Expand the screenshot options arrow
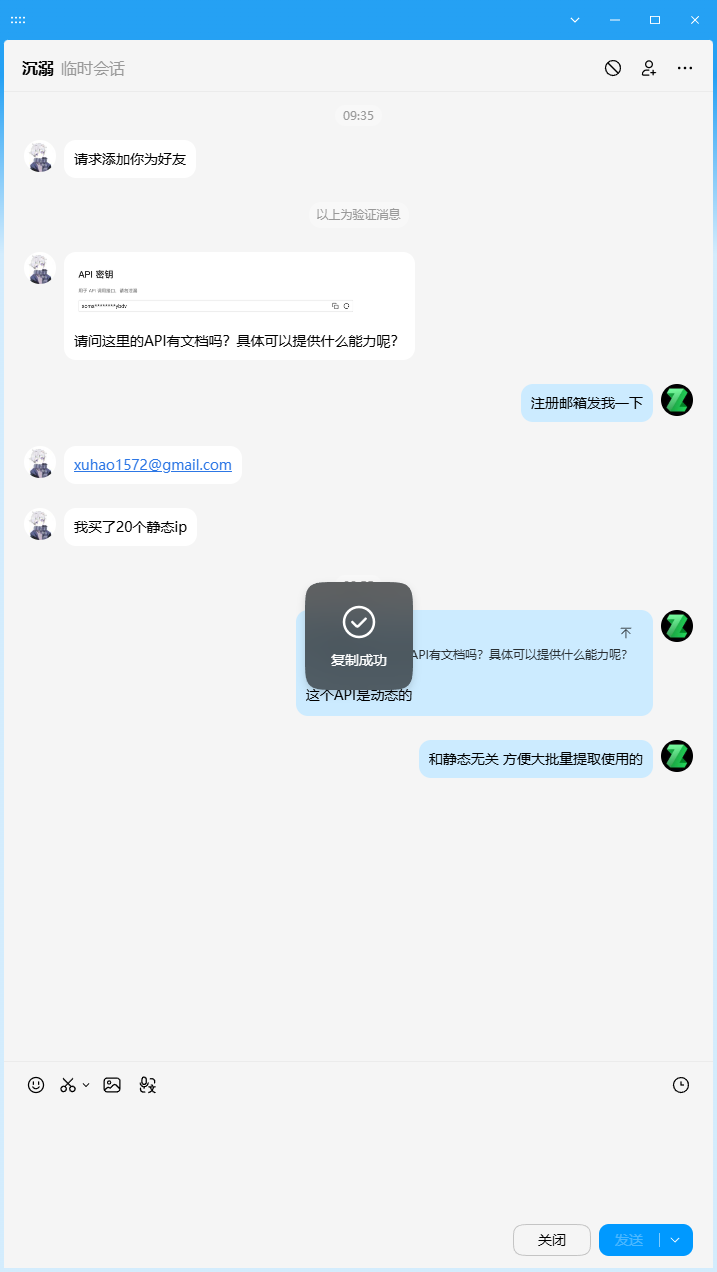717x1272 pixels. (x=86, y=1085)
